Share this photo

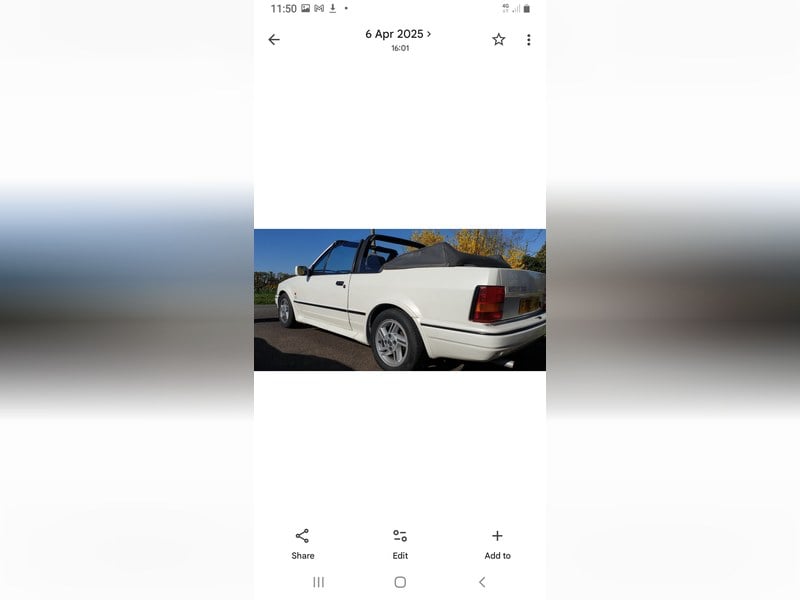coord(302,543)
